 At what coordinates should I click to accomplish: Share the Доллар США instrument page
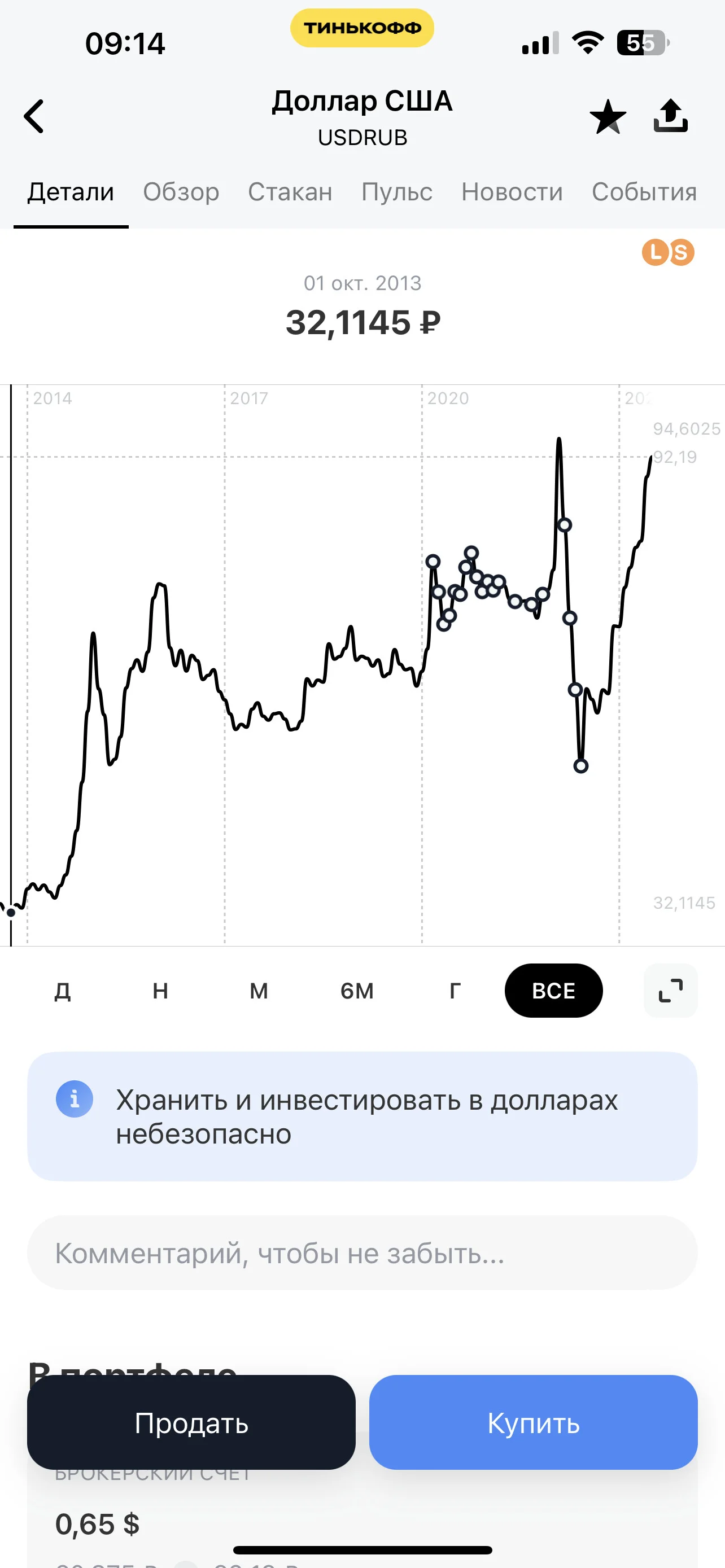670,116
